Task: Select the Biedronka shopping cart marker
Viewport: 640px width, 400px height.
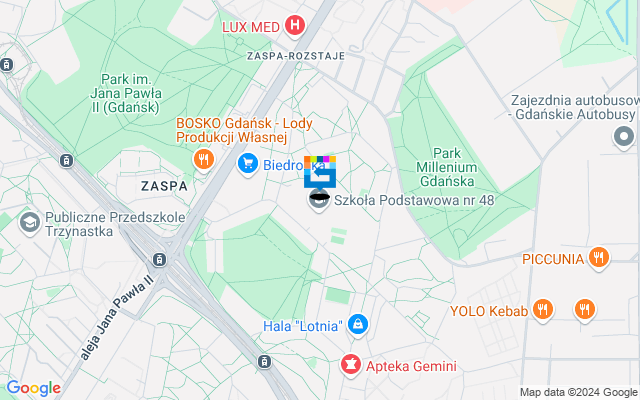Action: coord(246,163)
